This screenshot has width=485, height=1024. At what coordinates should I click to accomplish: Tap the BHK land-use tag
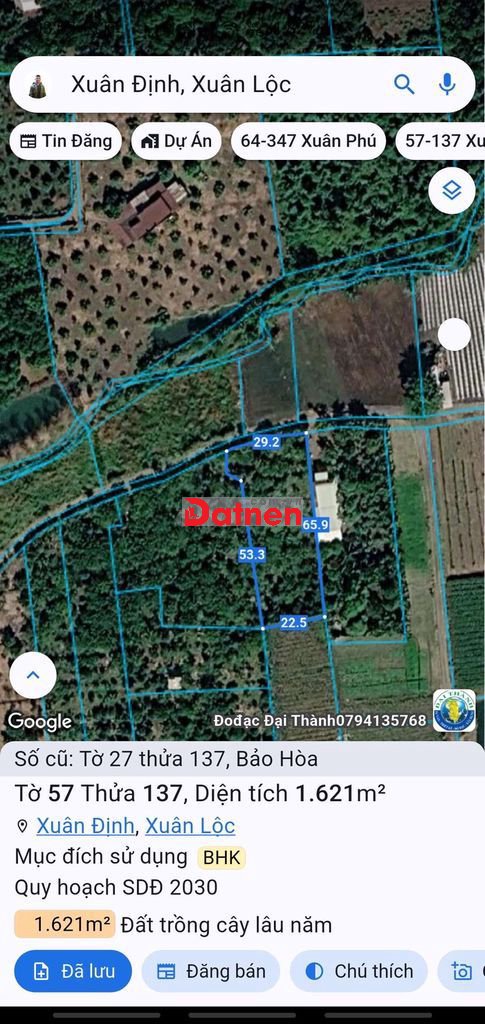point(221,857)
